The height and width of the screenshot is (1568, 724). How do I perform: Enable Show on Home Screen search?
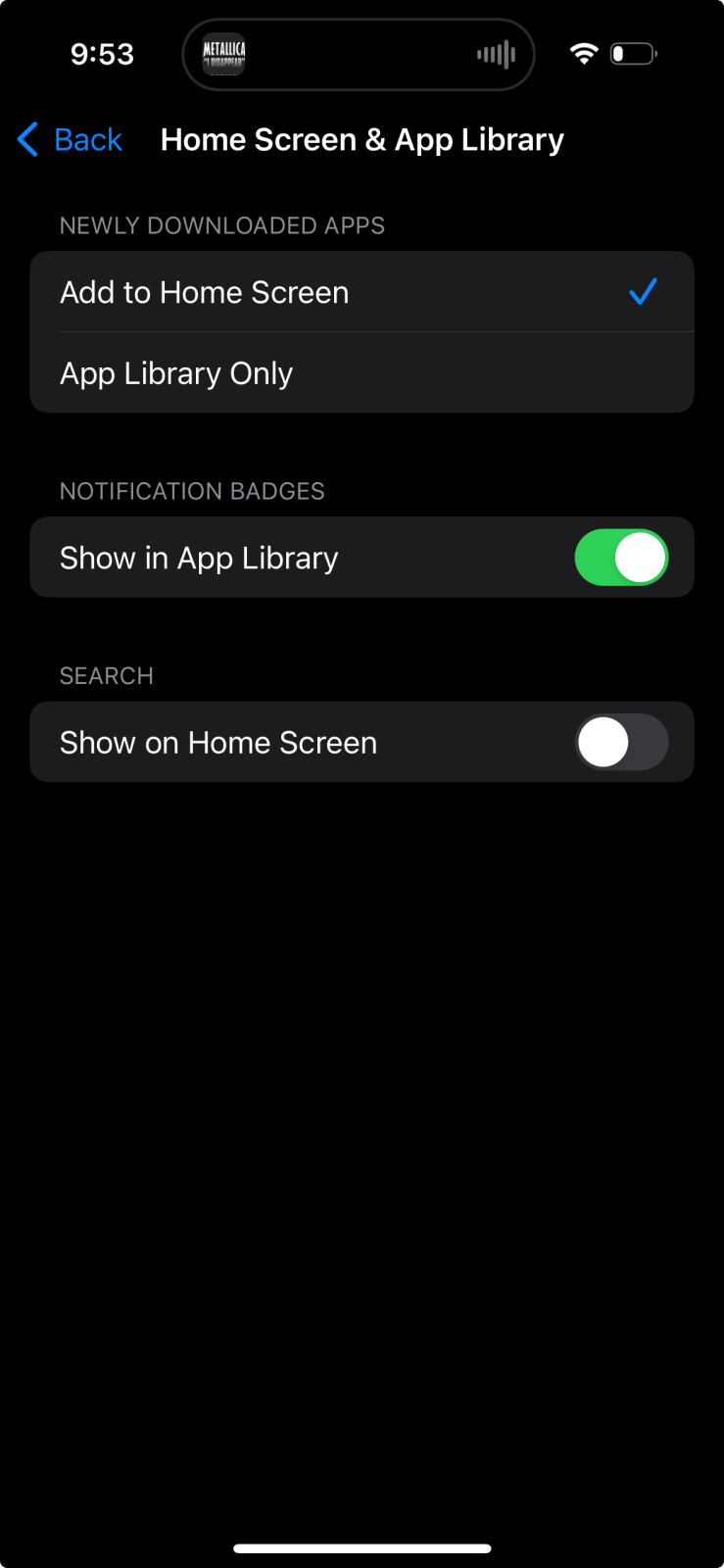tap(621, 742)
